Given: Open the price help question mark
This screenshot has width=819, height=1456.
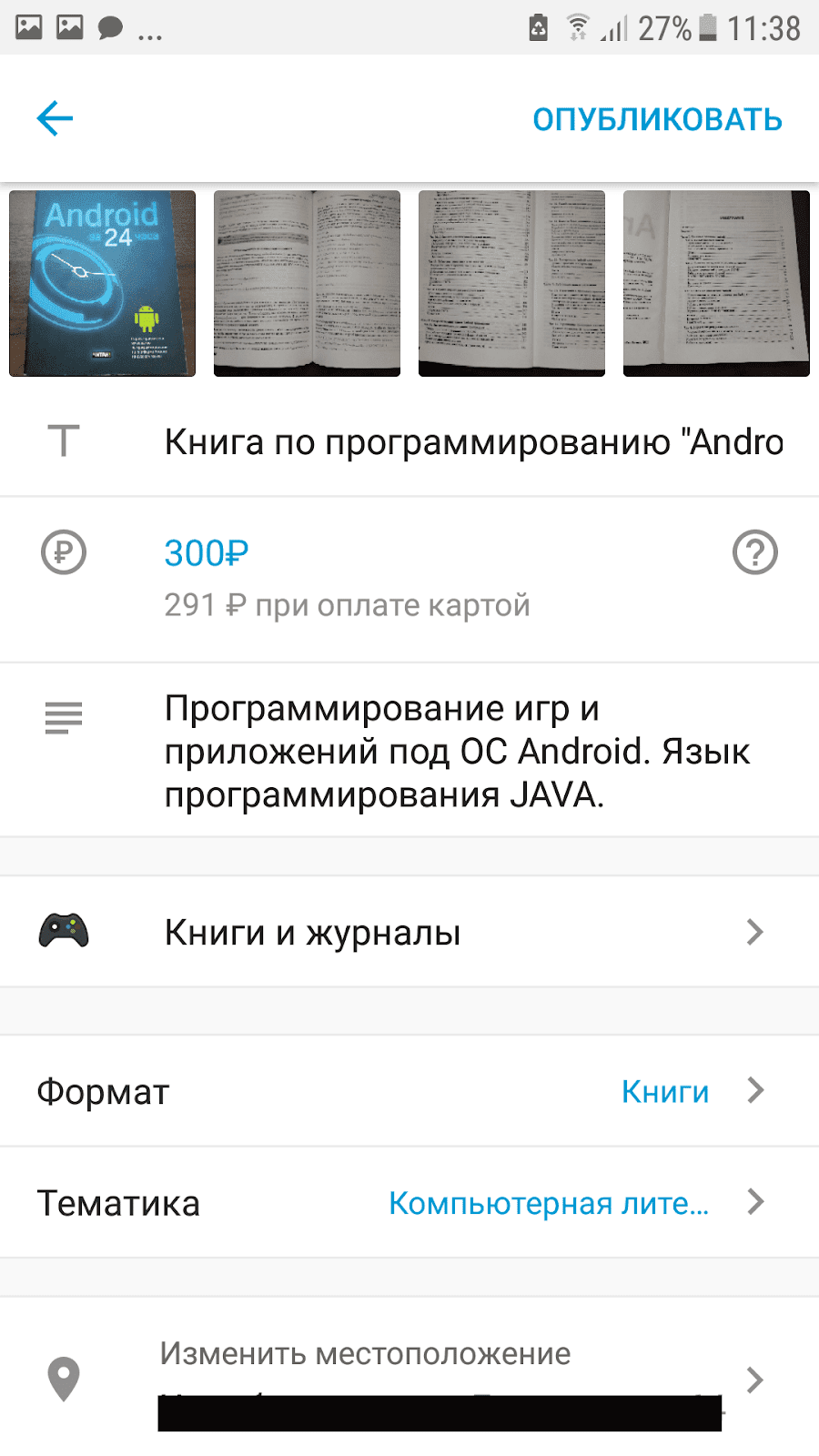Looking at the screenshot, I should pyautogui.click(x=754, y=552).
